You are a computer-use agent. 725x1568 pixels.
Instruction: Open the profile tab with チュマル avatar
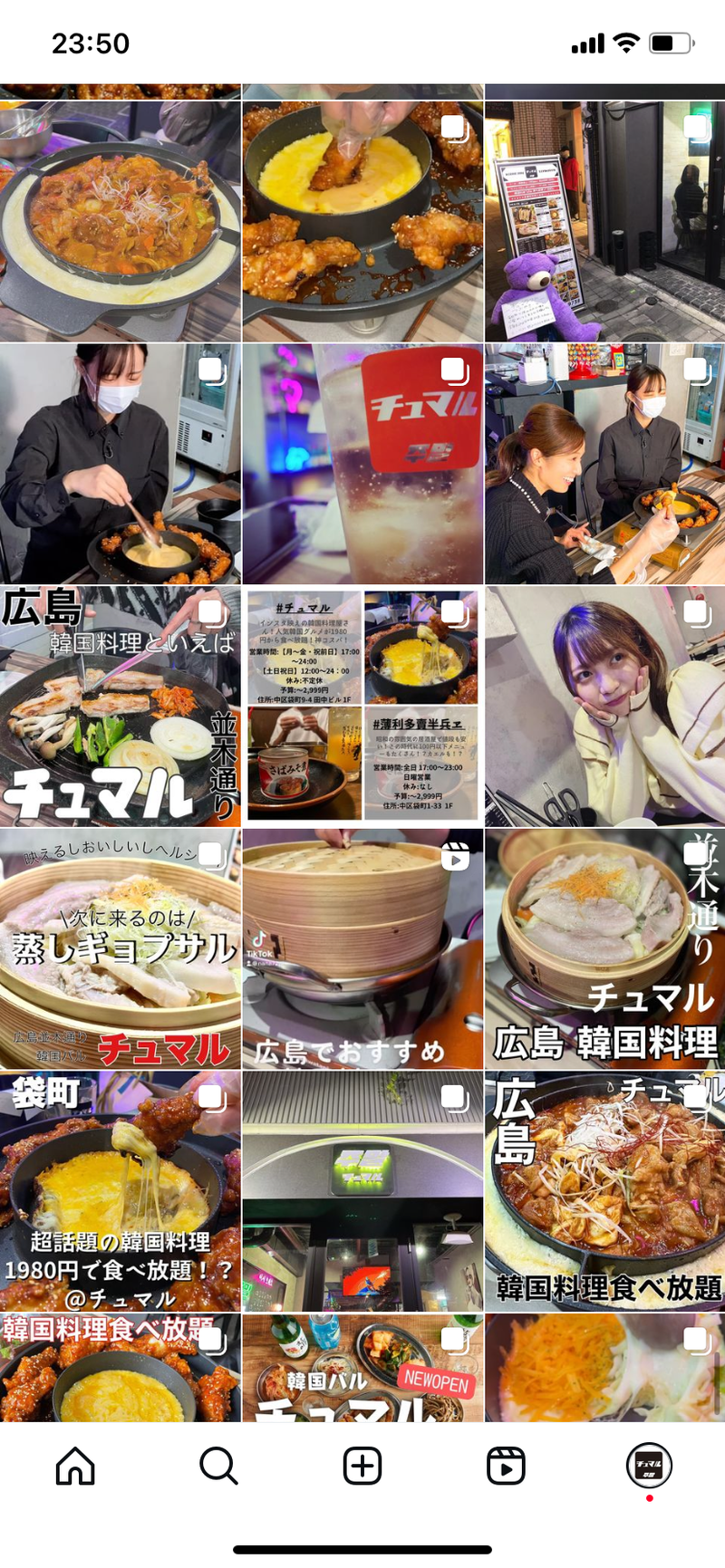coord(649,1466)
